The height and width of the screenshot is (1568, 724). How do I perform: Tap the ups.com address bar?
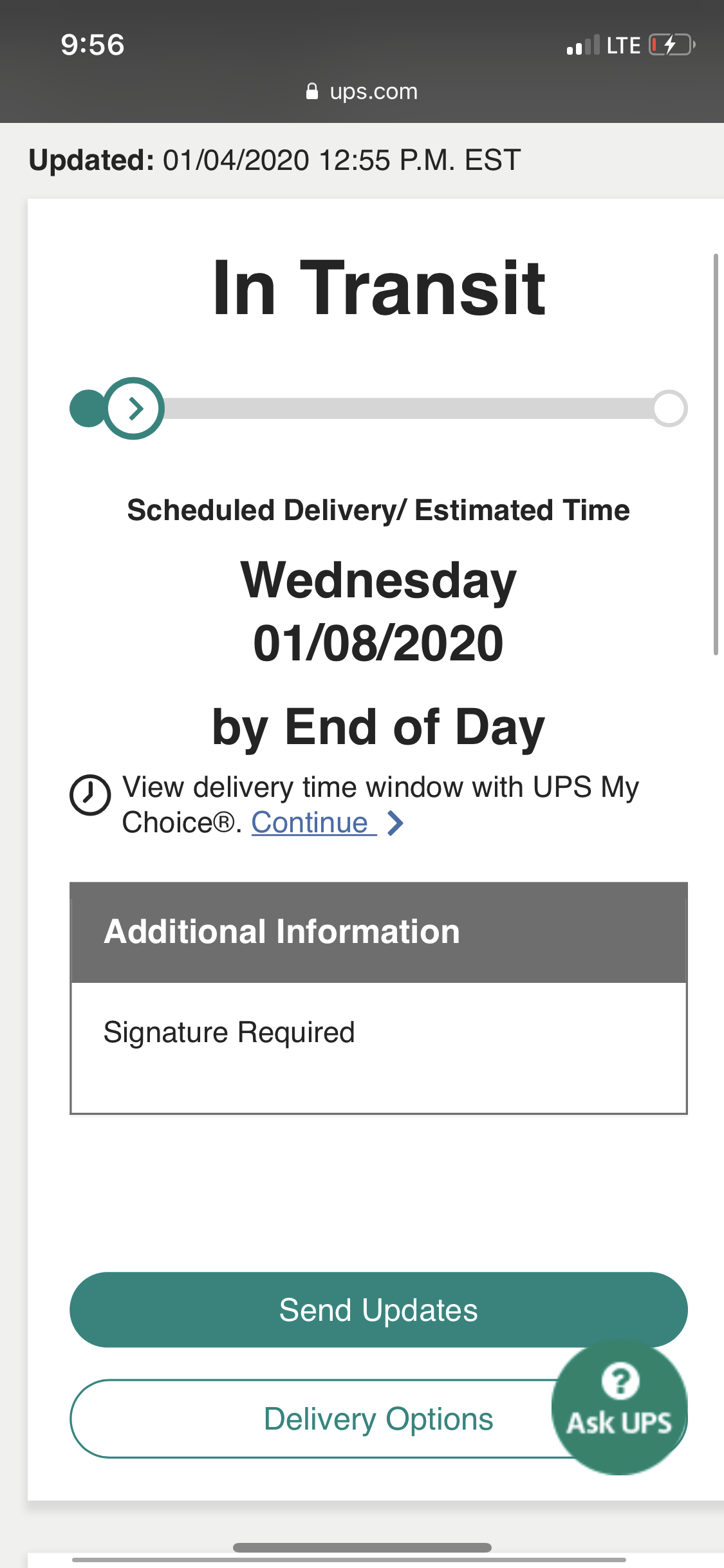point(362,91)
